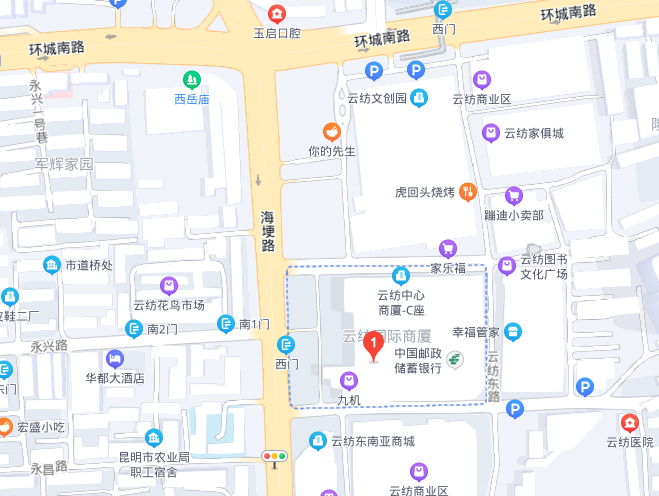Tap the 南1门 gate marker

coord(226,324)
